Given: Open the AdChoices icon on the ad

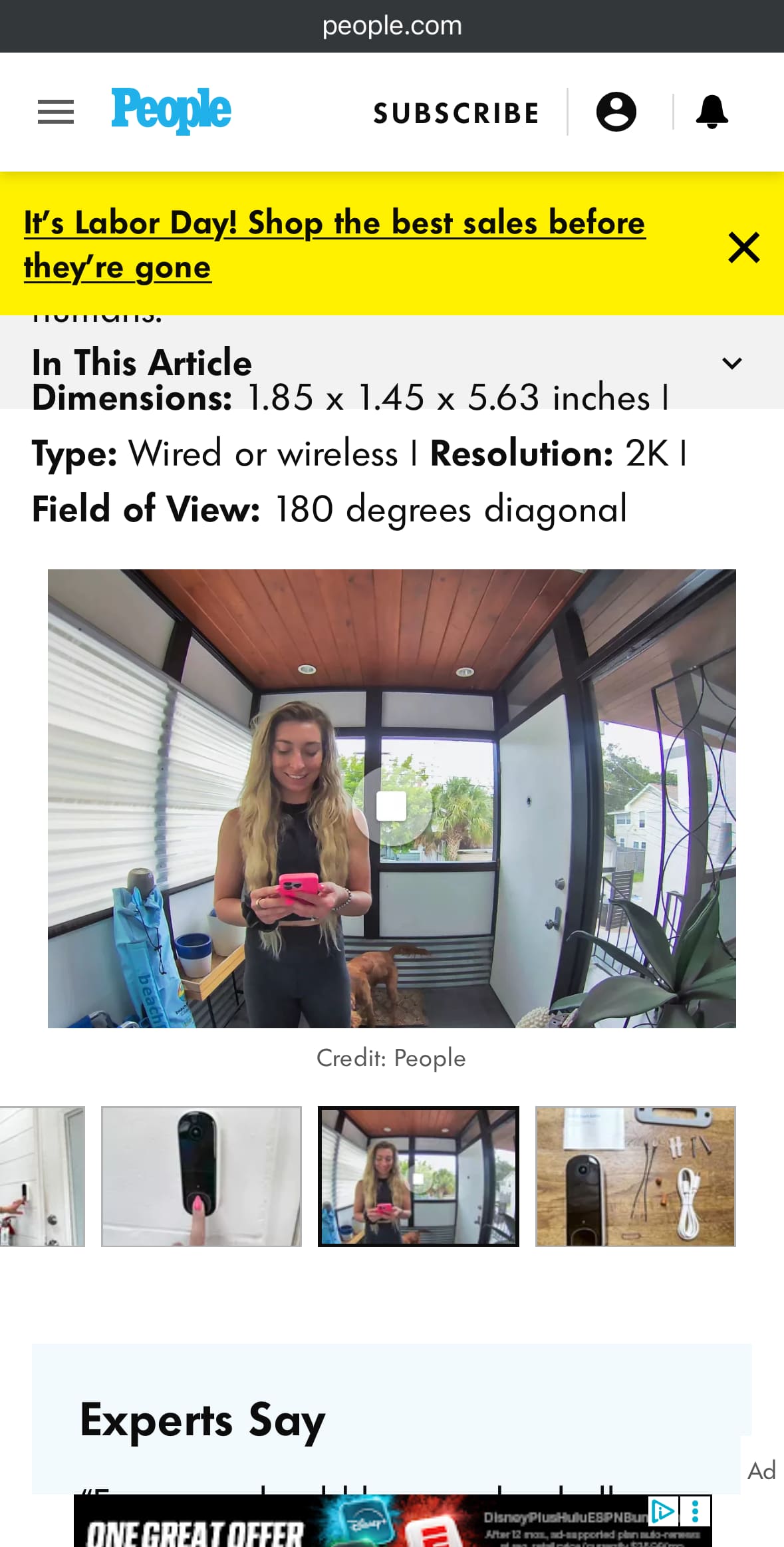Looking at the screenshot, I should tap(662, 1511).
